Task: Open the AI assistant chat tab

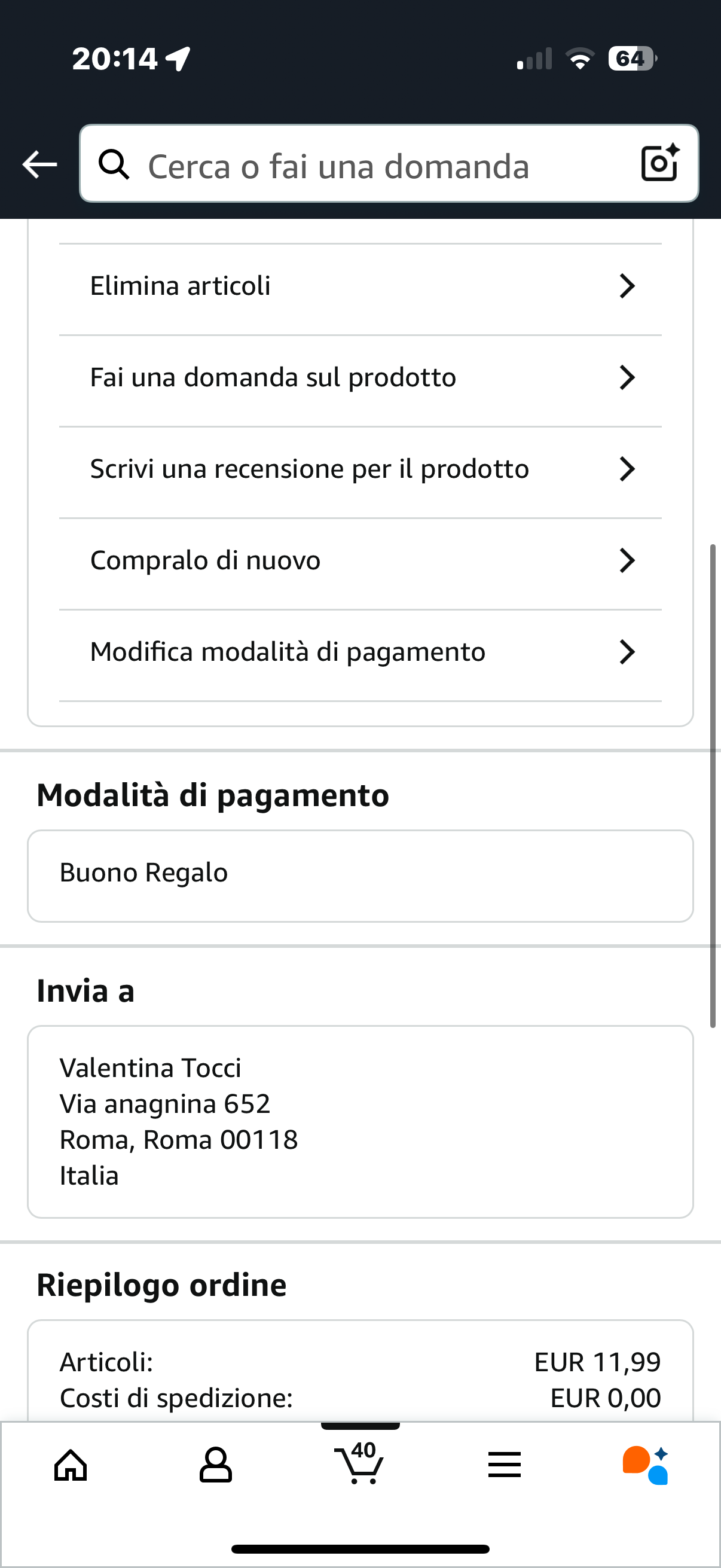Action: [646, 1465]
